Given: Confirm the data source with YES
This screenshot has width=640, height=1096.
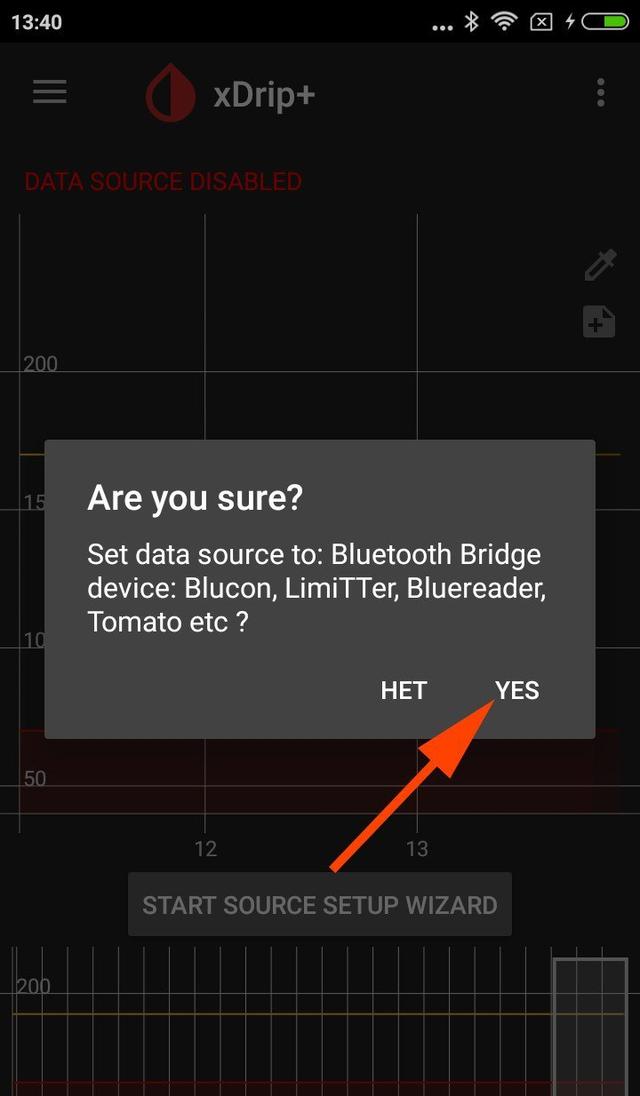Looking at the screenshot, I should coord(517,691).
